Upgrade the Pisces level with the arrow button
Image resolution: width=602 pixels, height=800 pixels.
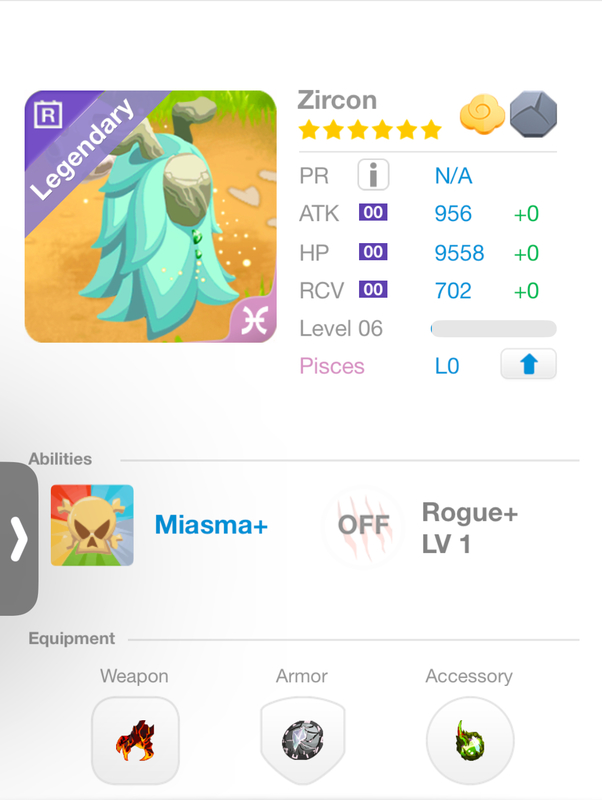coord(528,365)
